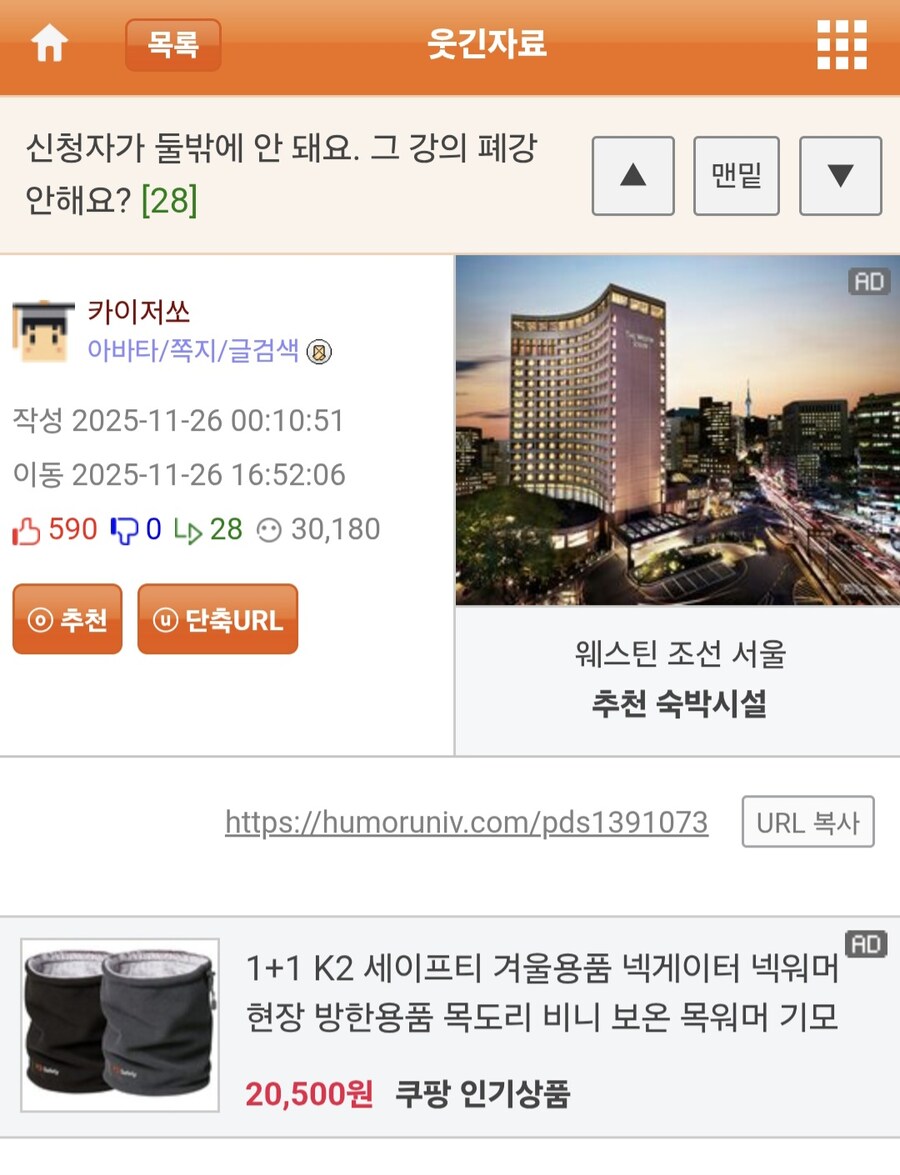Viewport: 900px width, 1175px height.
Task: Click the down arrow navigation button
Action: (840, 177)
